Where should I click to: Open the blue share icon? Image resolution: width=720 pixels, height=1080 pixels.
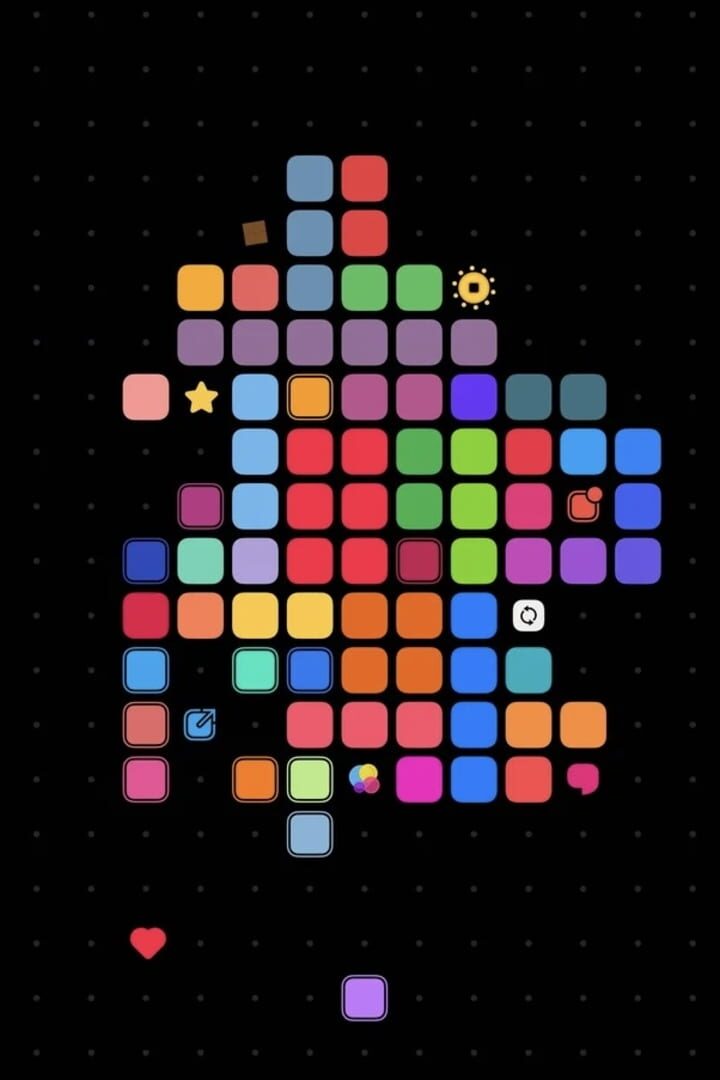click(x=200, y=723)
